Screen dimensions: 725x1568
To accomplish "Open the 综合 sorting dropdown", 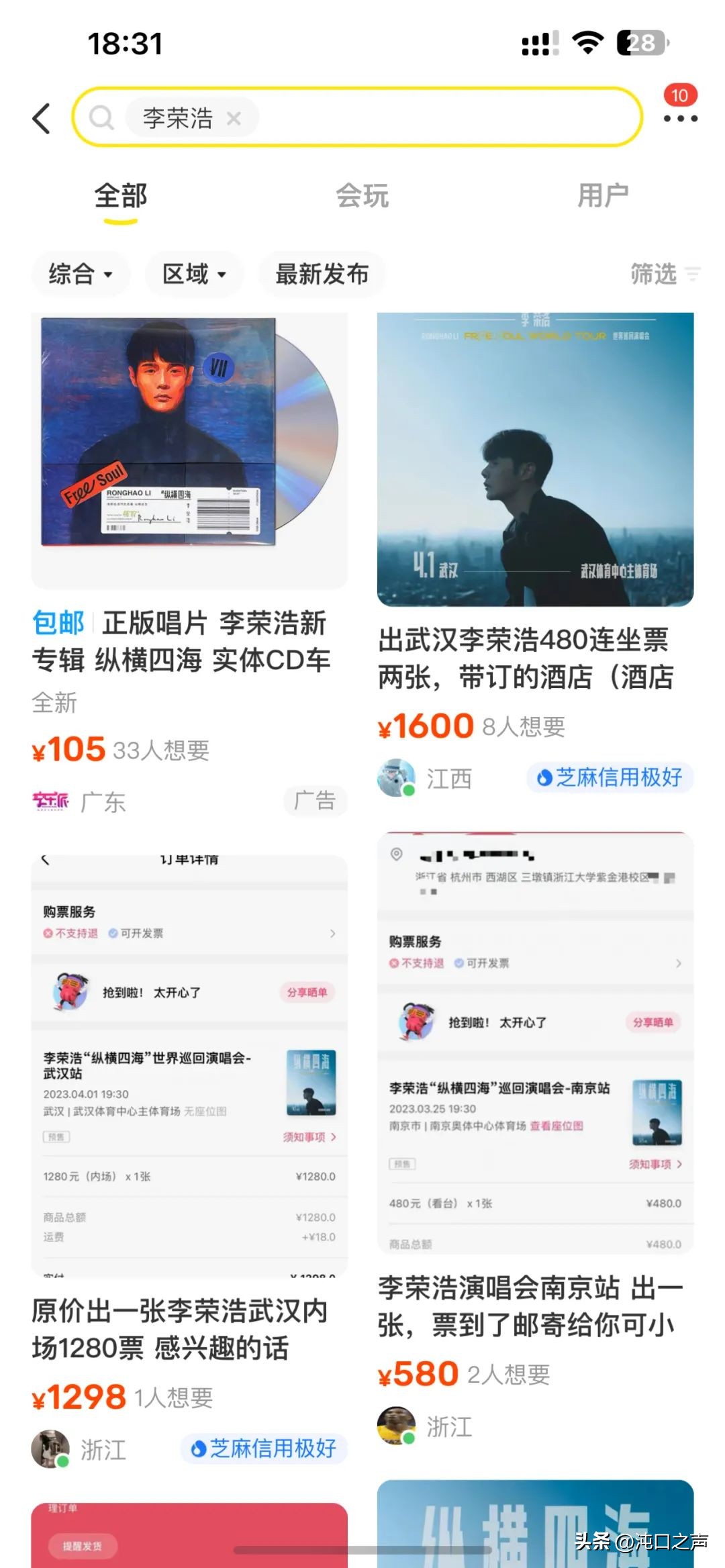I will point(79,275).
